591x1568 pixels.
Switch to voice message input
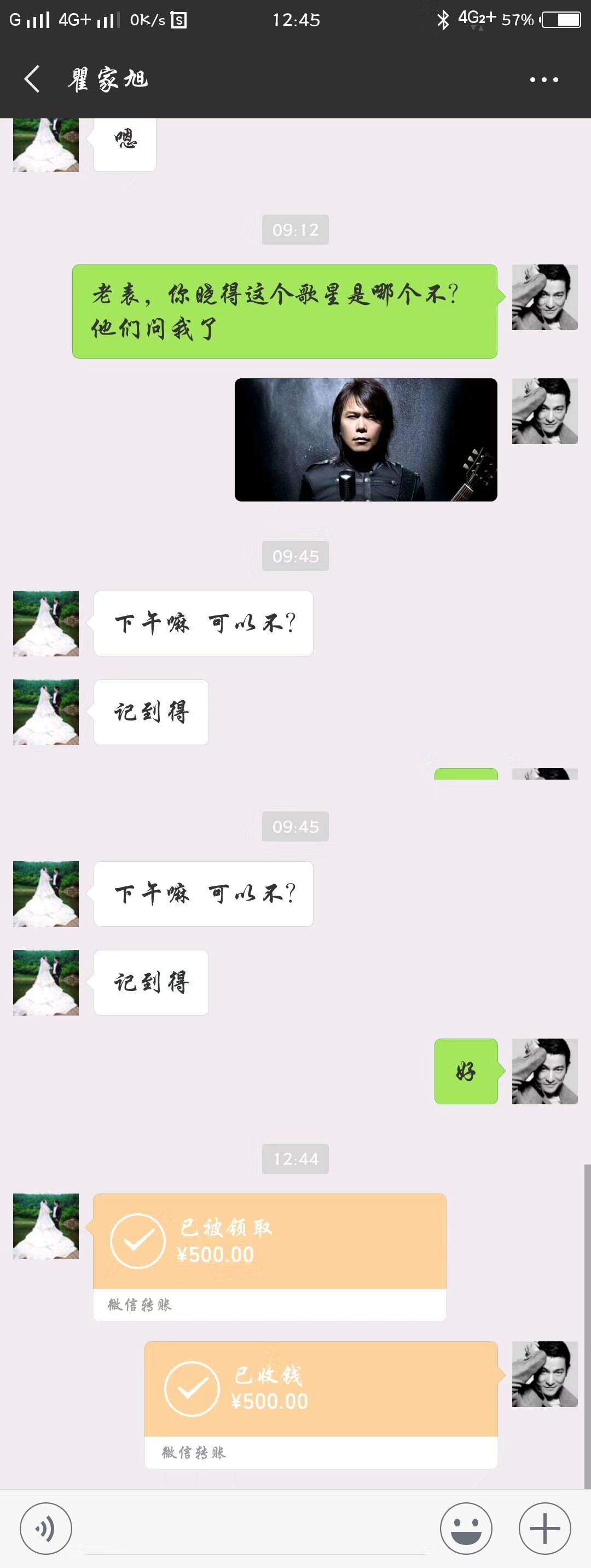click(x=45, y=1528)
